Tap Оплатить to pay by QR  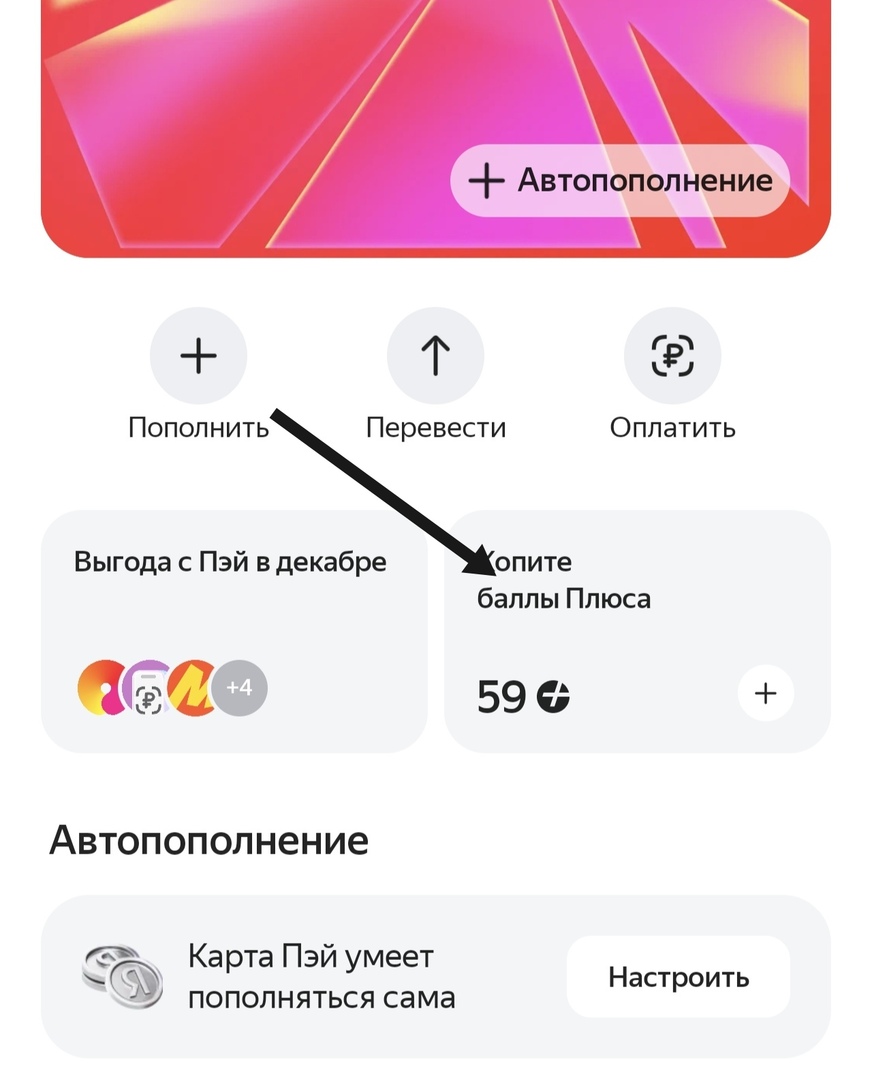[x=672, y=356]
